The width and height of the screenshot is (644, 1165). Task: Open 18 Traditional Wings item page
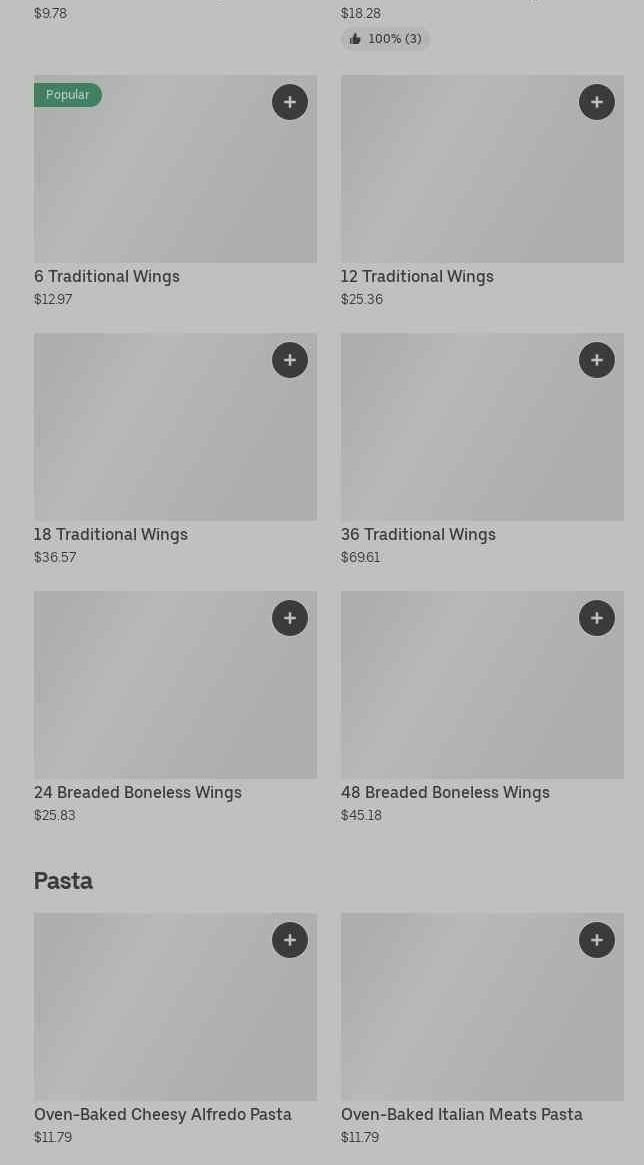coord(150,440)
